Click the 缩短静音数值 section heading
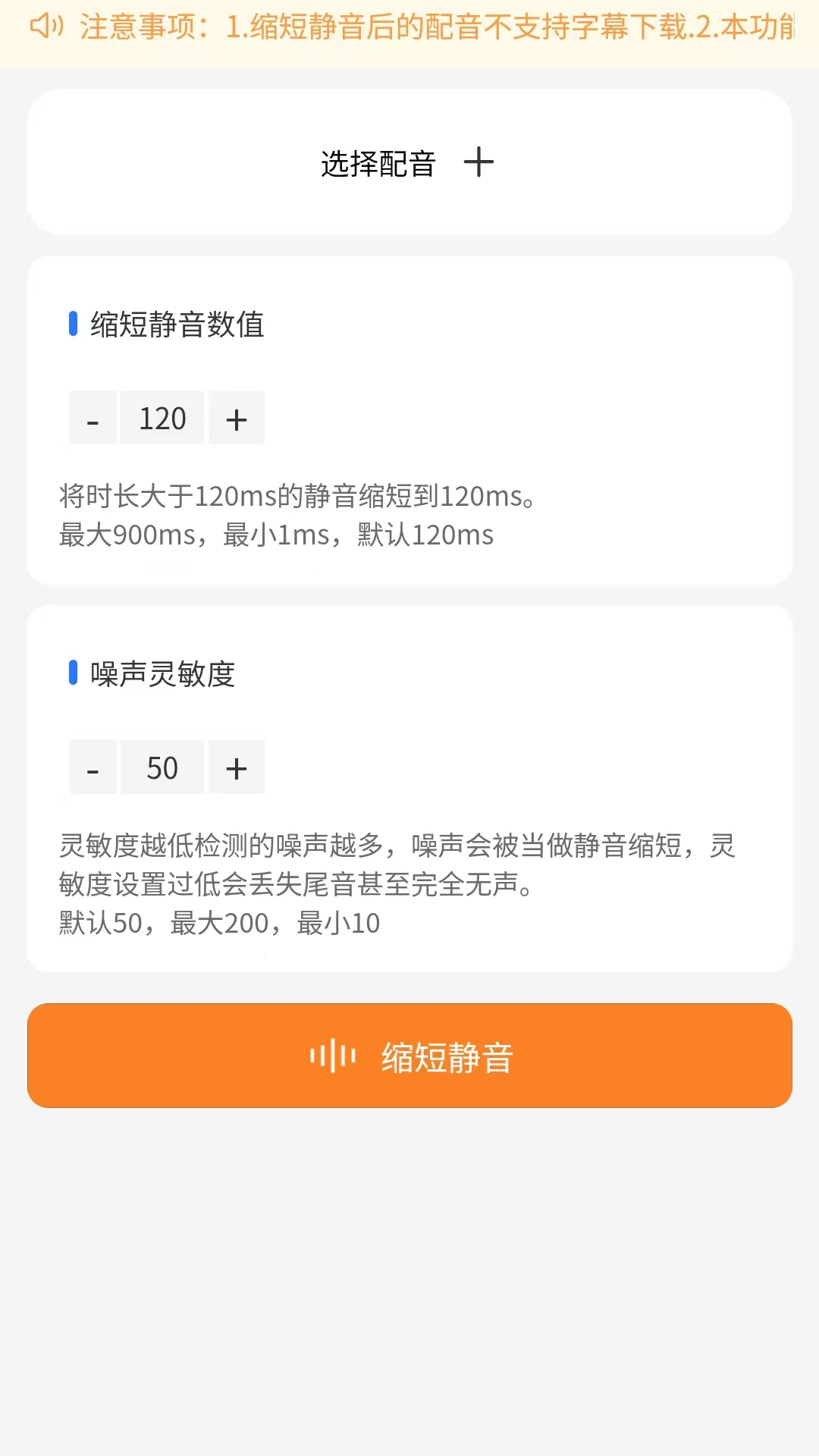 tap(178, 326)
